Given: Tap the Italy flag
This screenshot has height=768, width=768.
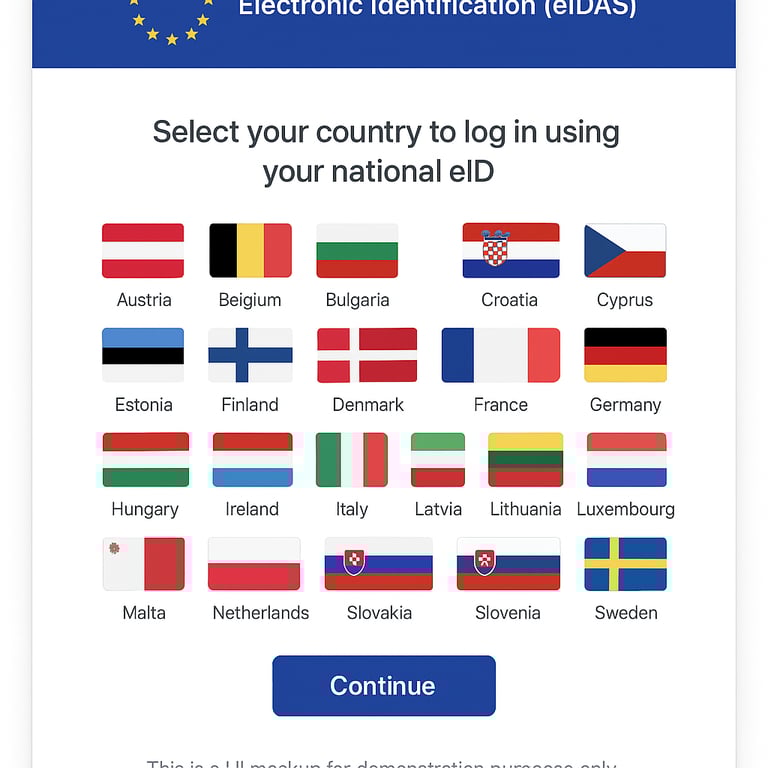Looking at the screenshot, I should tap(351, 460).
